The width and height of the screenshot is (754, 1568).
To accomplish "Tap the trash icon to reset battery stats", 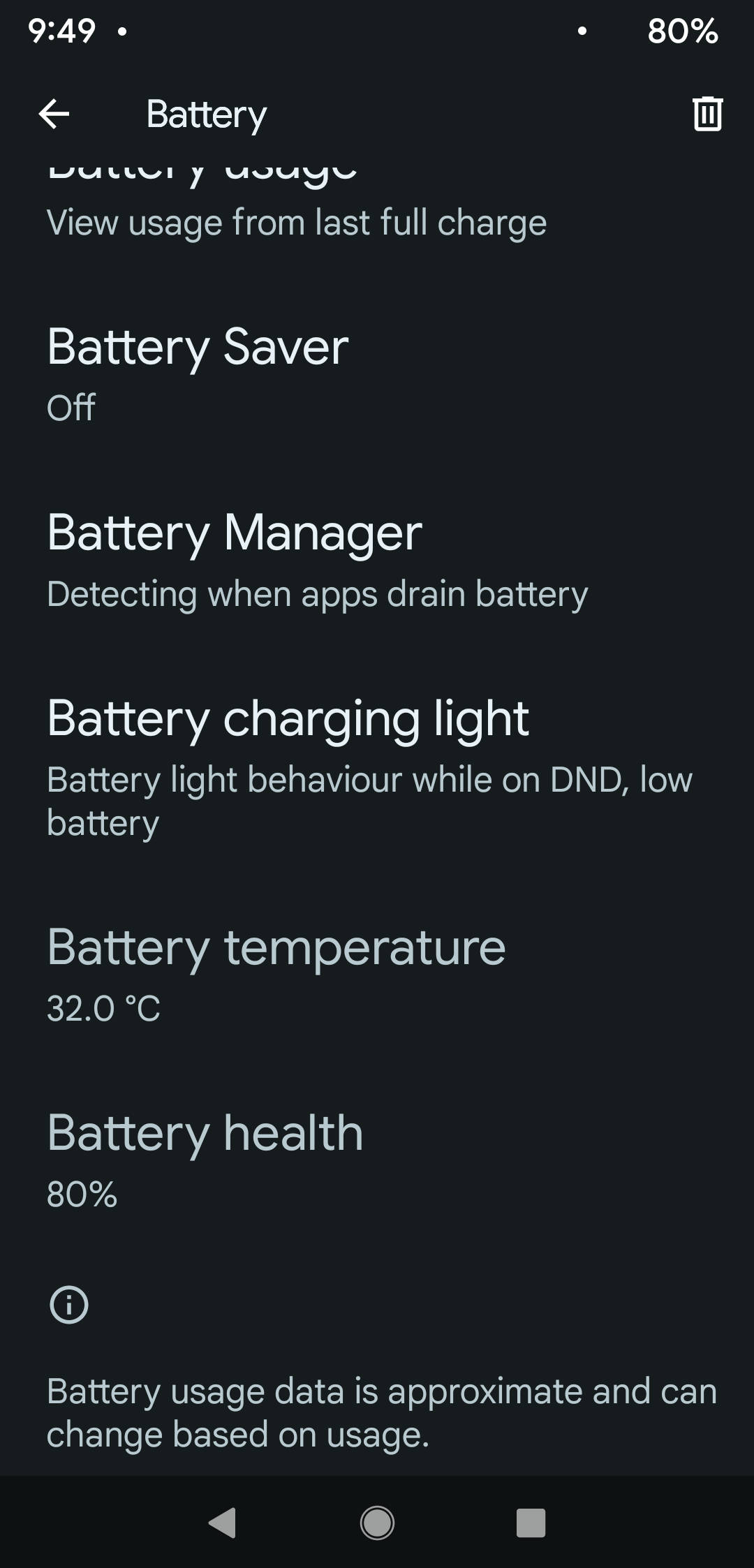I will point(707,114).
